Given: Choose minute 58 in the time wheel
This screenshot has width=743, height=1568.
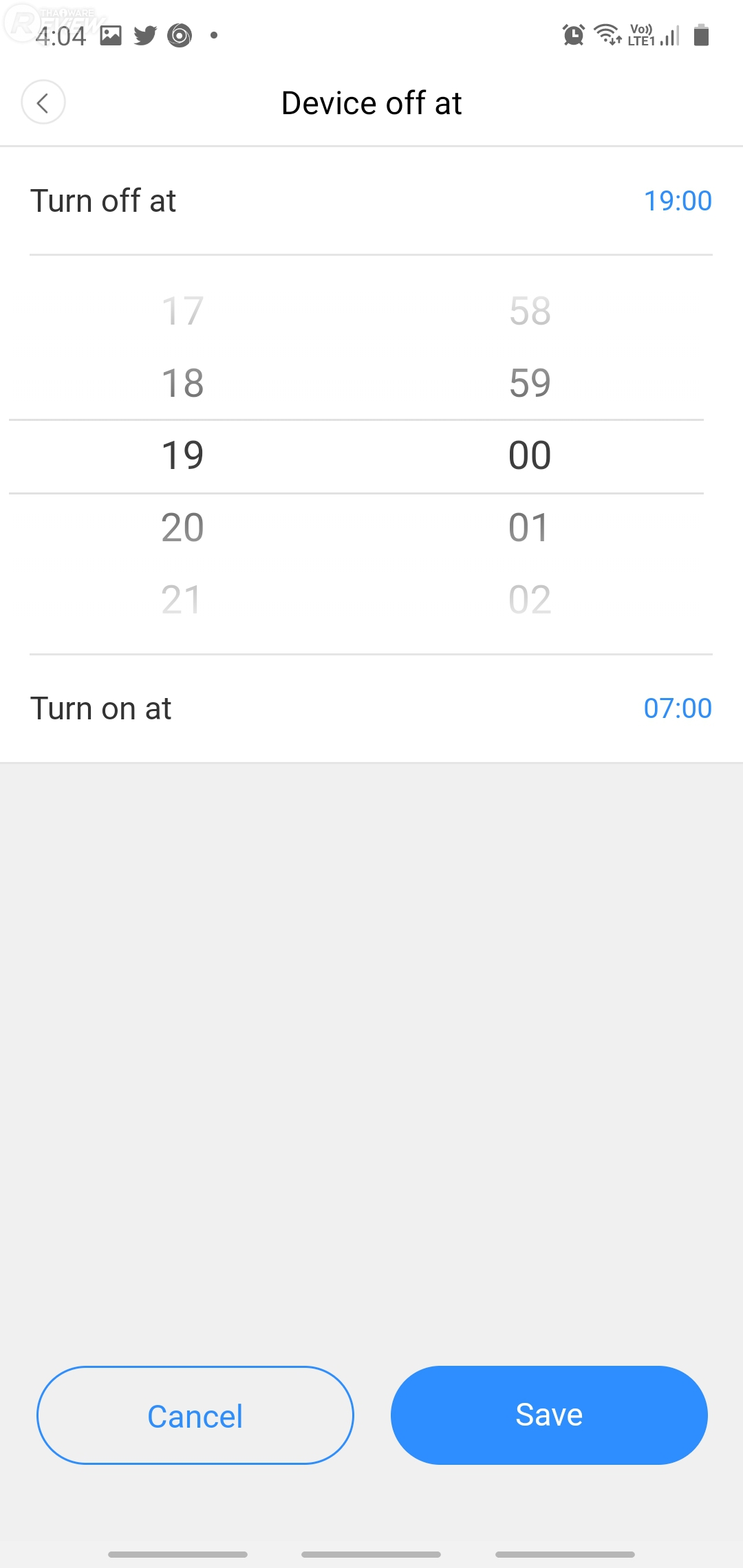Looking at the screenshot, I should point(530,311).
